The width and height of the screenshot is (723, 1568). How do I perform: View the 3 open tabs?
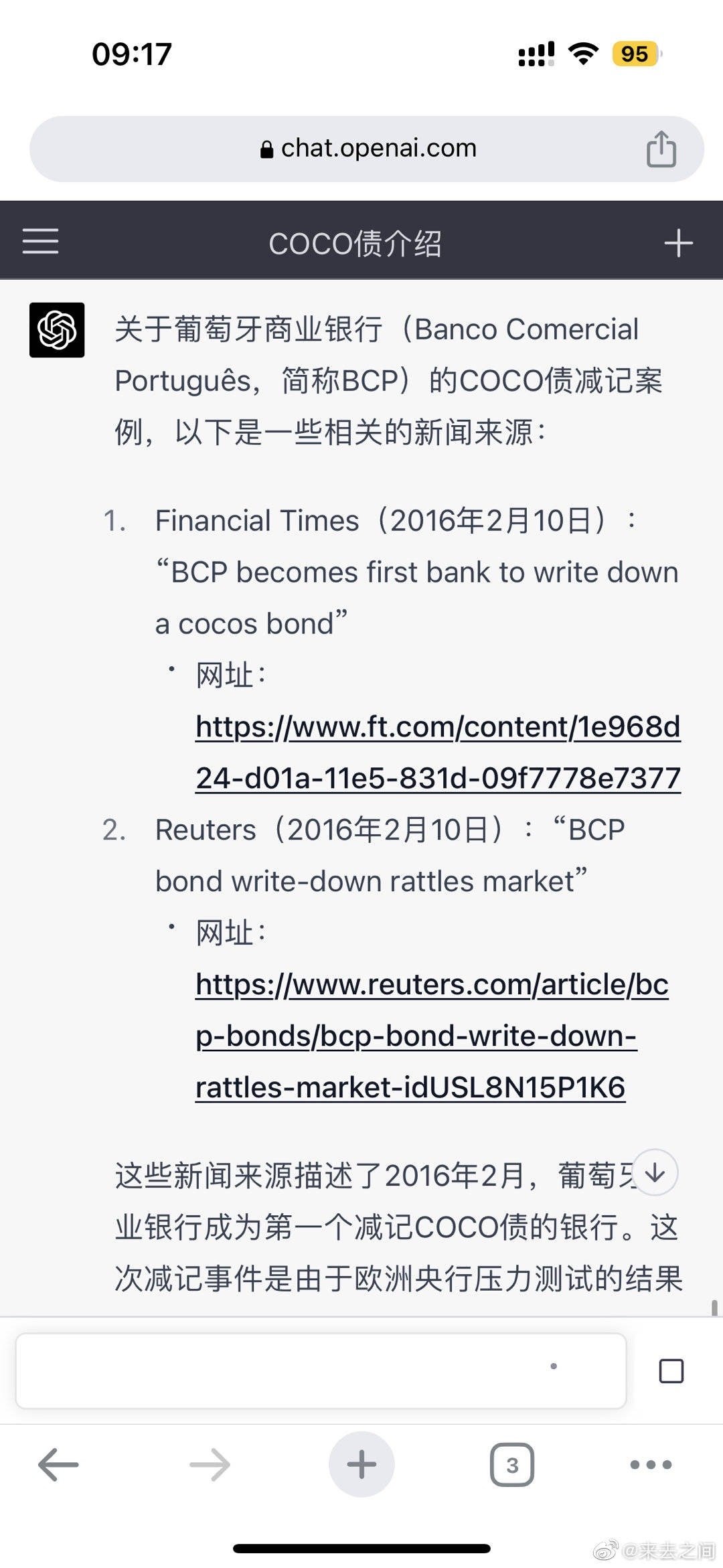512,1465
